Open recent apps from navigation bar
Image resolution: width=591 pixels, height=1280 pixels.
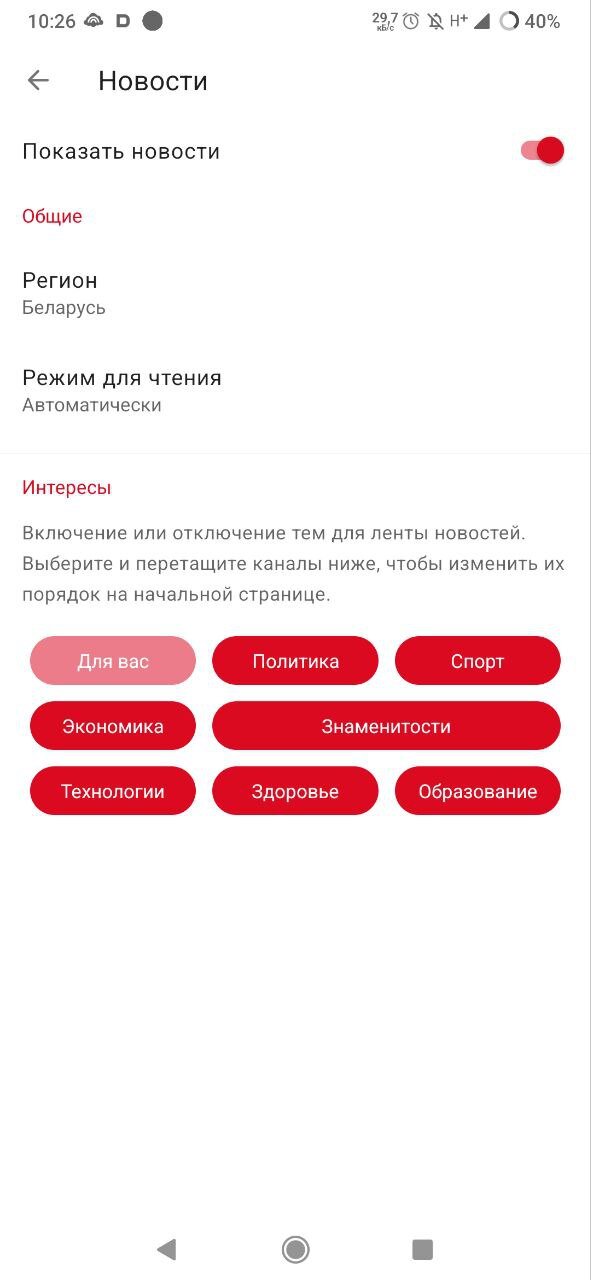click(x=423, y=1249)
